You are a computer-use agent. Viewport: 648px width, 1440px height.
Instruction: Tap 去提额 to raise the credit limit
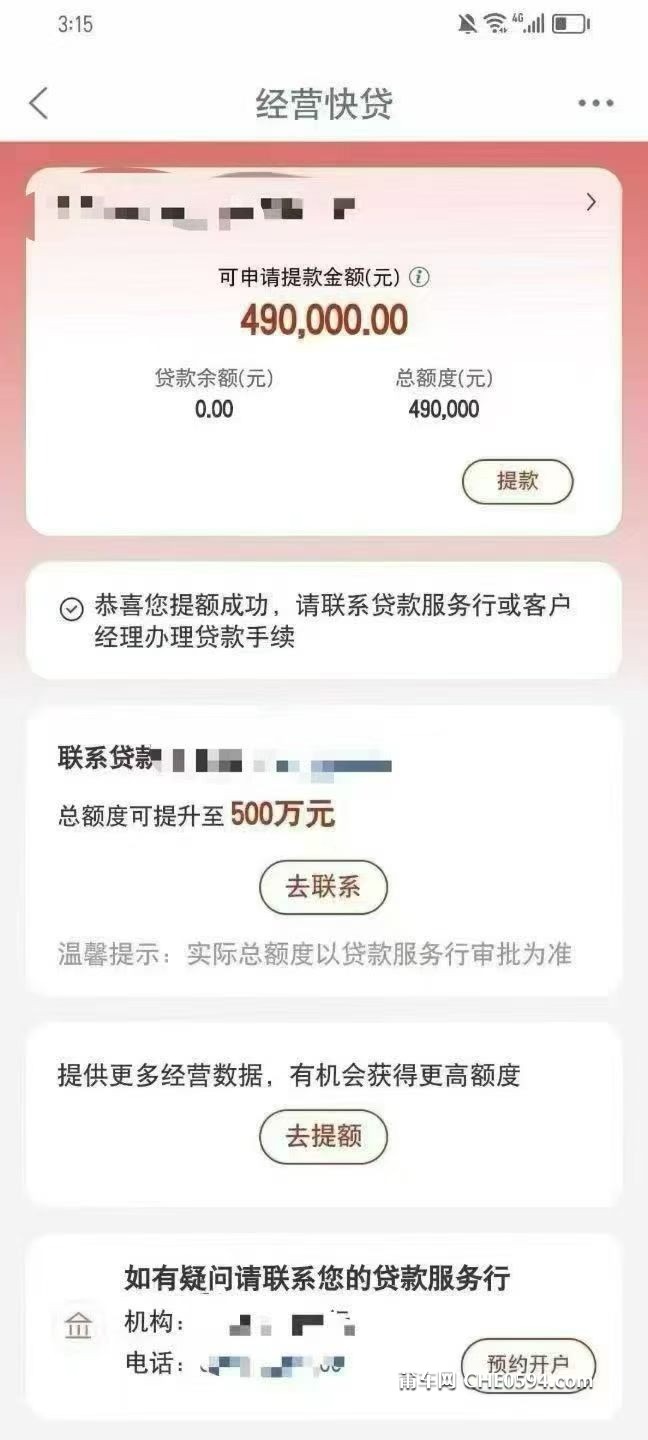[323, 1136]
